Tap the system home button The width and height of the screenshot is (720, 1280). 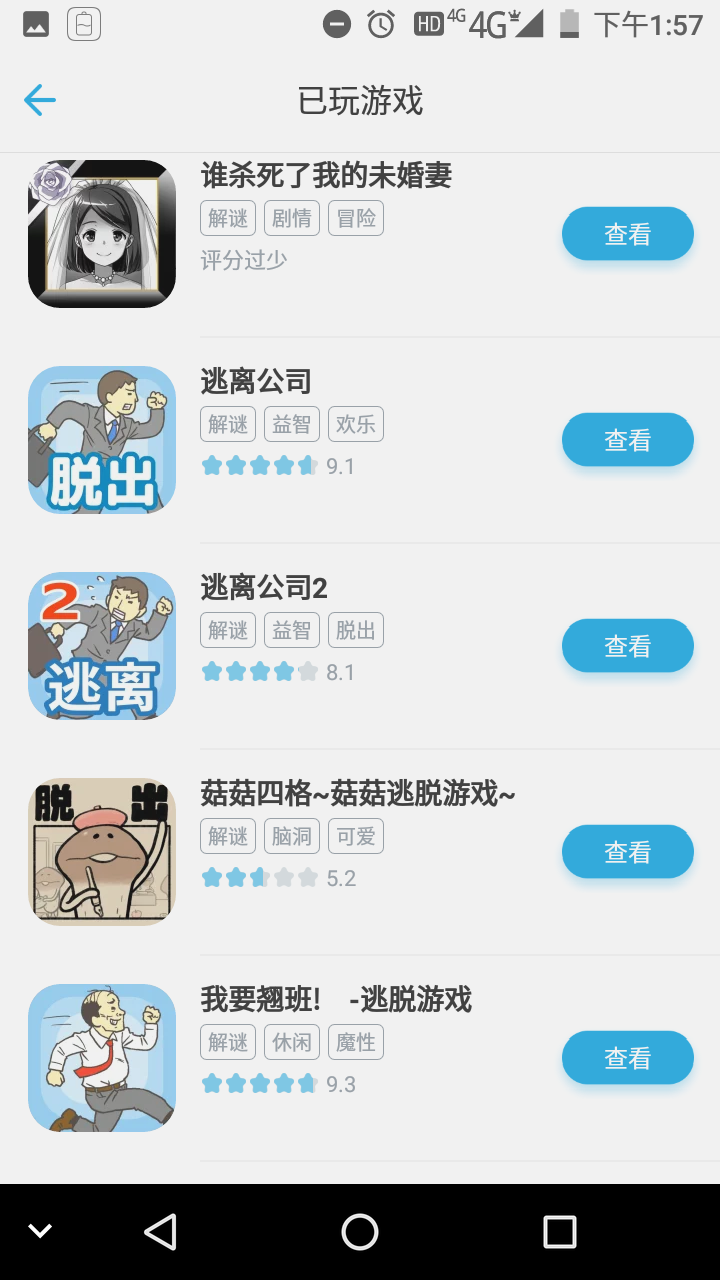(x=360, y=1232)
